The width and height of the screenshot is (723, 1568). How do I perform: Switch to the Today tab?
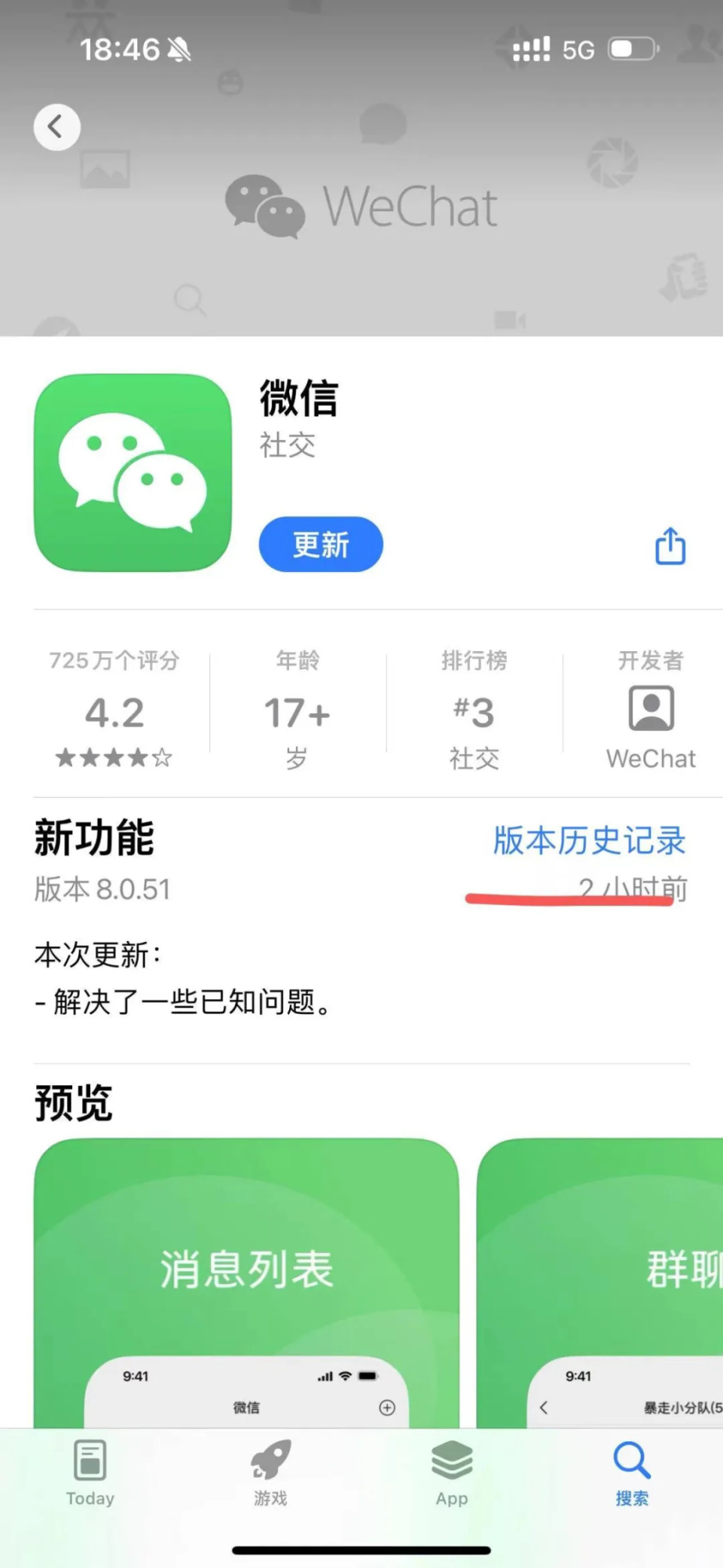click(89, 1475)
